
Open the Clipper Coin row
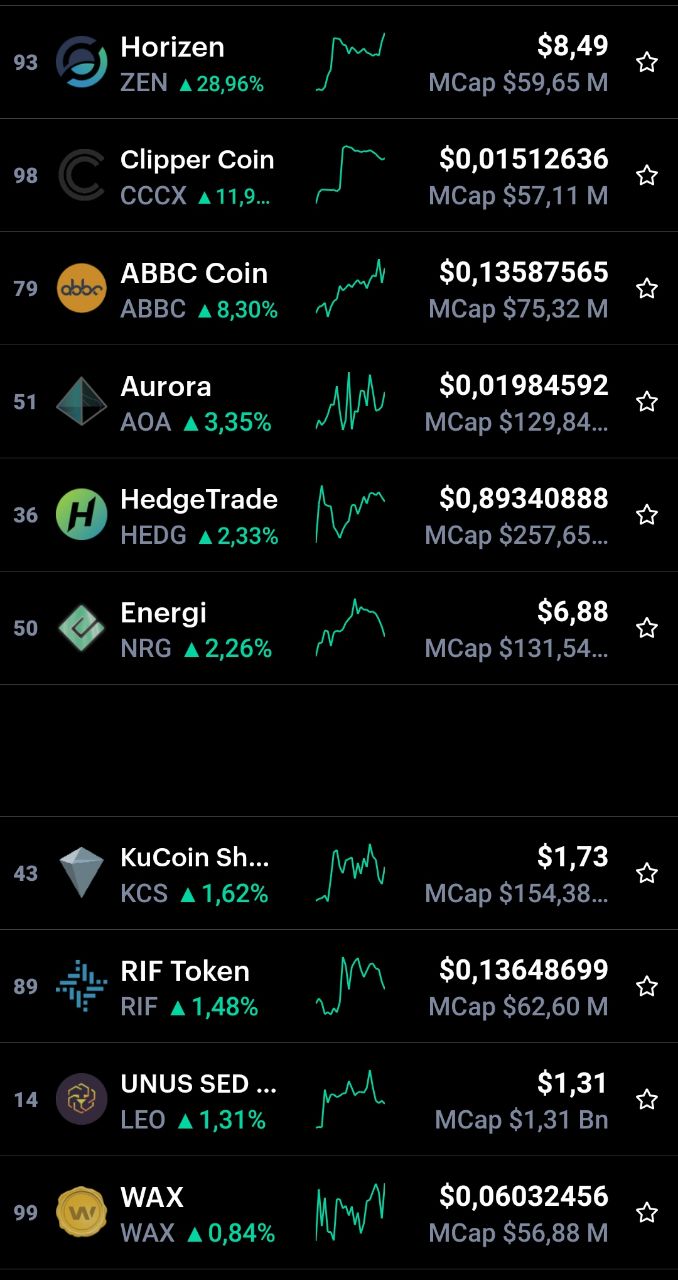coord(339,175)
